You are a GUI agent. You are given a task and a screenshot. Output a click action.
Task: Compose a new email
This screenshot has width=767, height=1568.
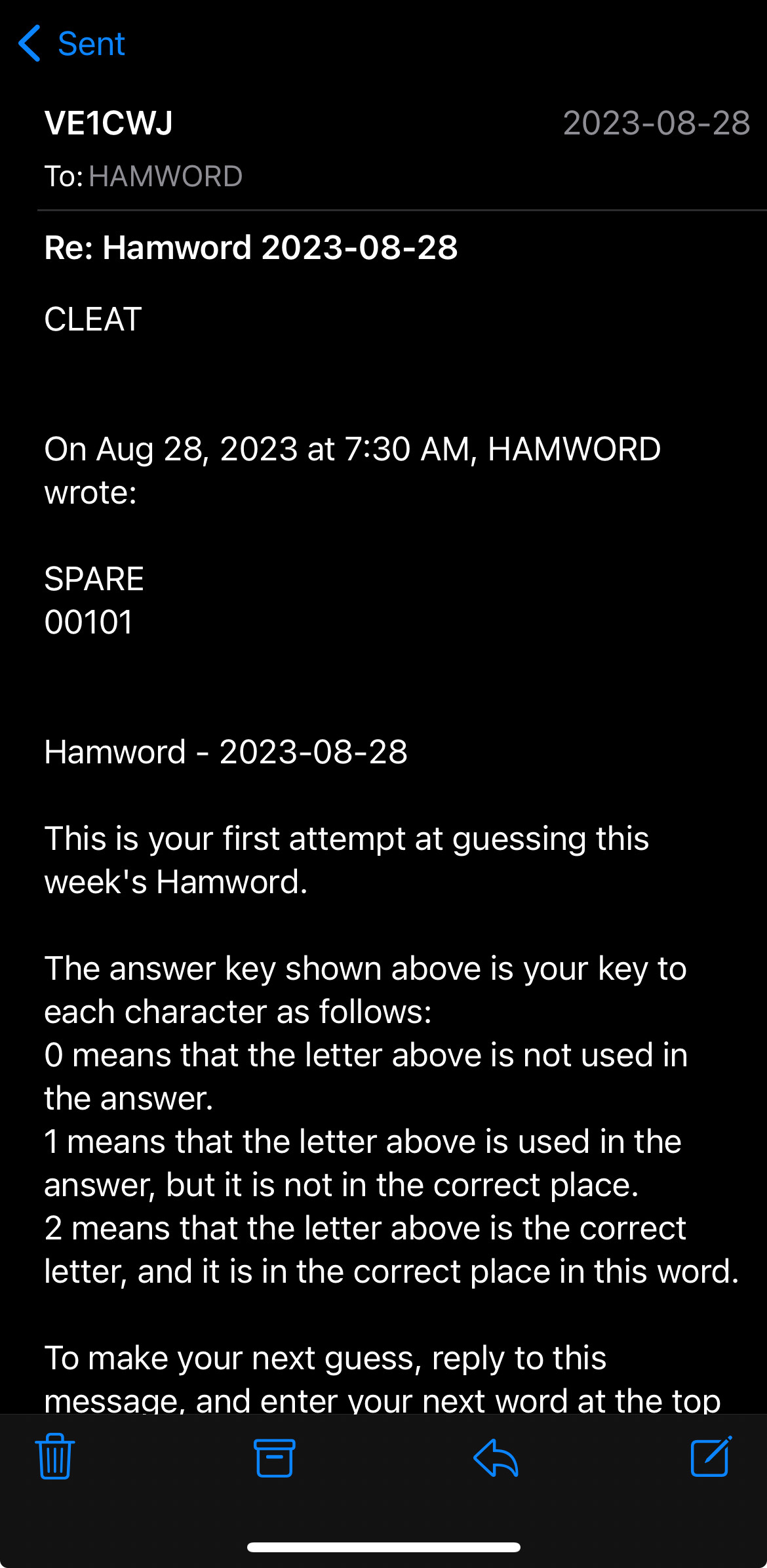click(x=711, y=1456)
